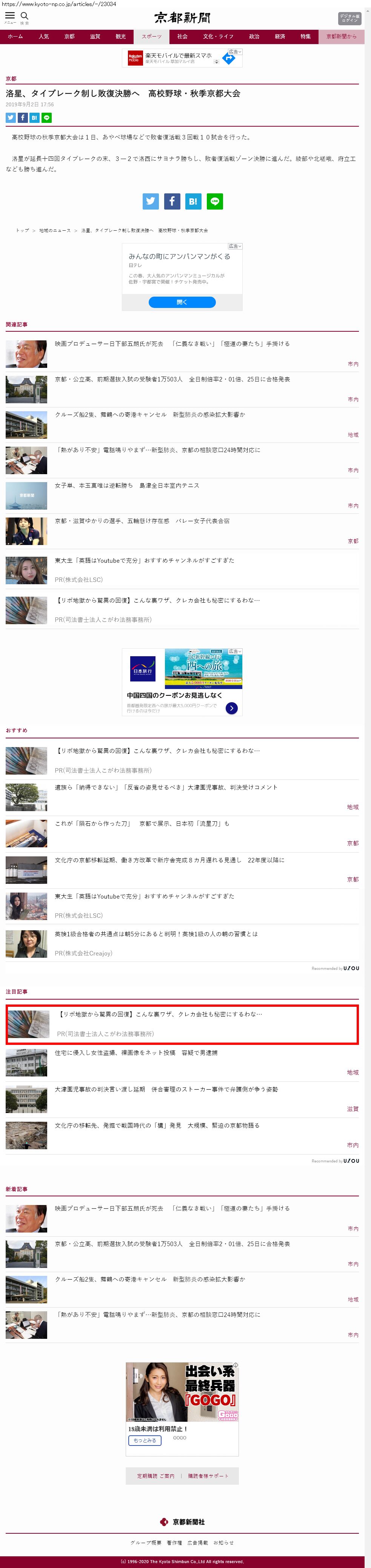Viewport: 371px width, 1568px height.
Task: Tap the トップ breadcrumb link
Action: coord(23,231)
